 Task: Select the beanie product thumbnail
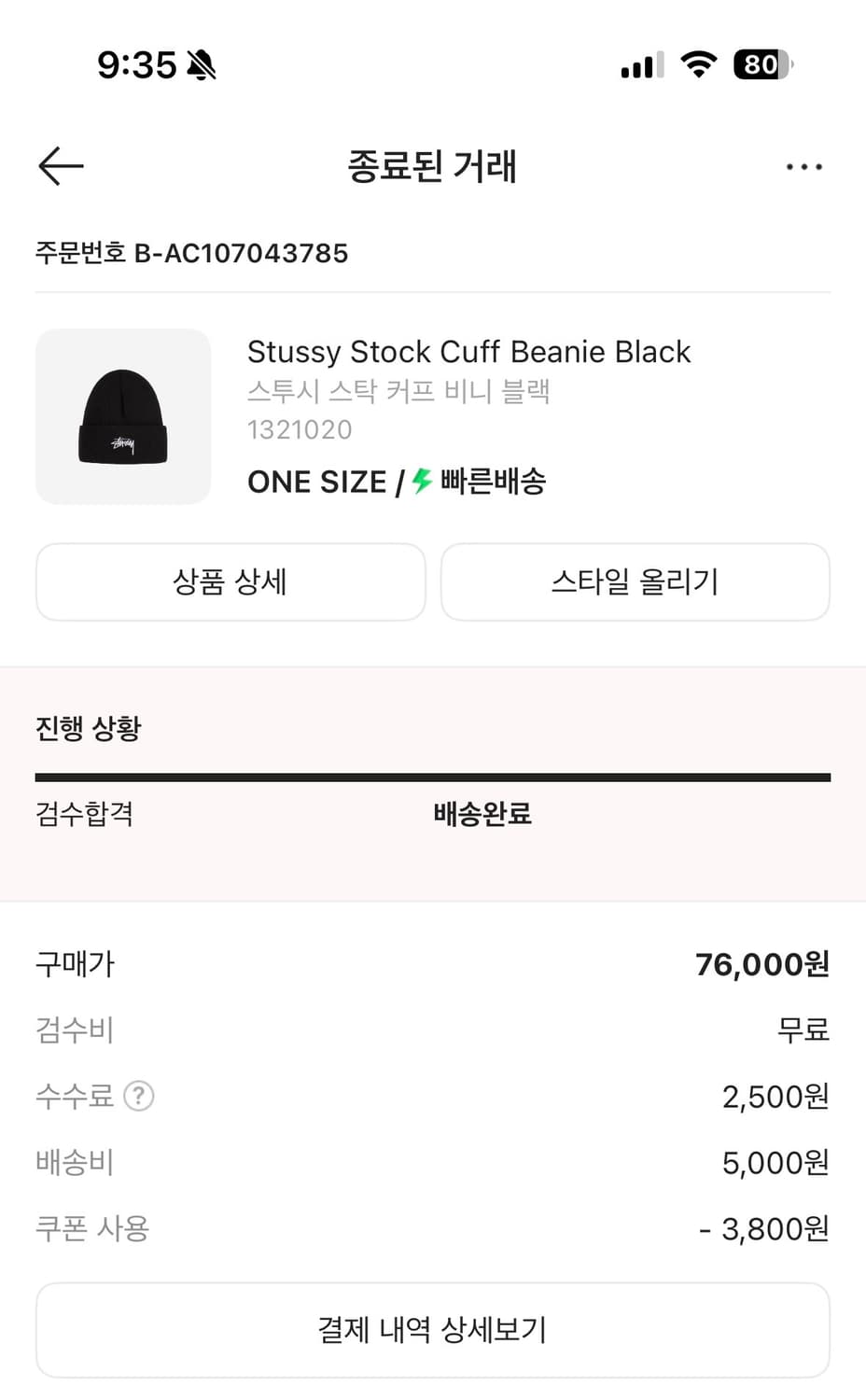click(123, 416)
